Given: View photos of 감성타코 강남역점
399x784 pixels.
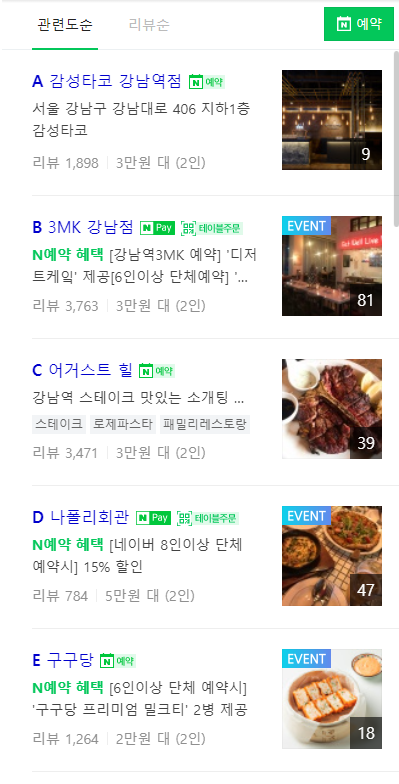Looking at the screenshot, I should (332, 120).
